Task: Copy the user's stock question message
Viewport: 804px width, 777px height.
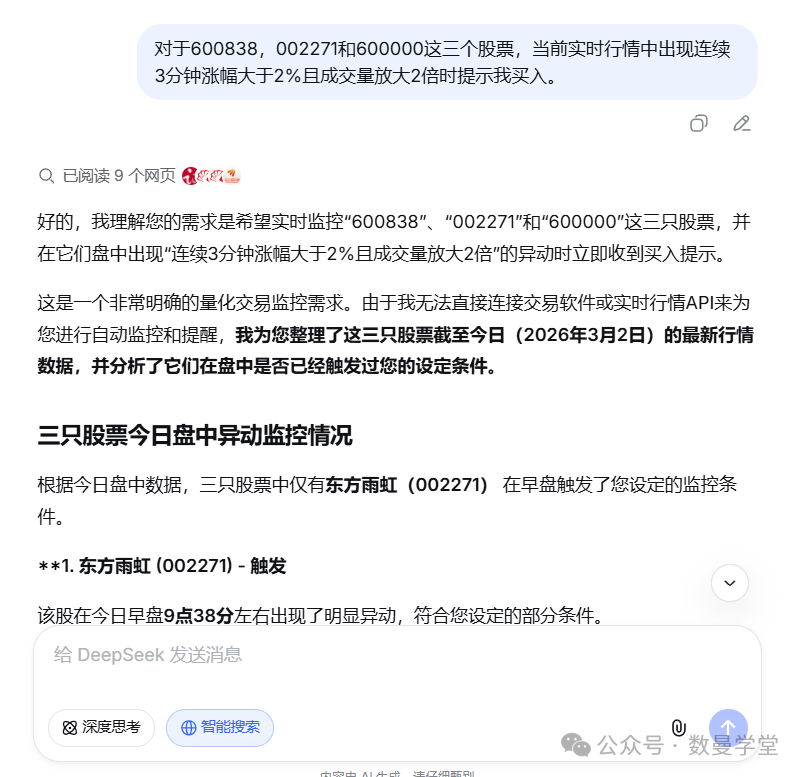Action: (699, 123)
